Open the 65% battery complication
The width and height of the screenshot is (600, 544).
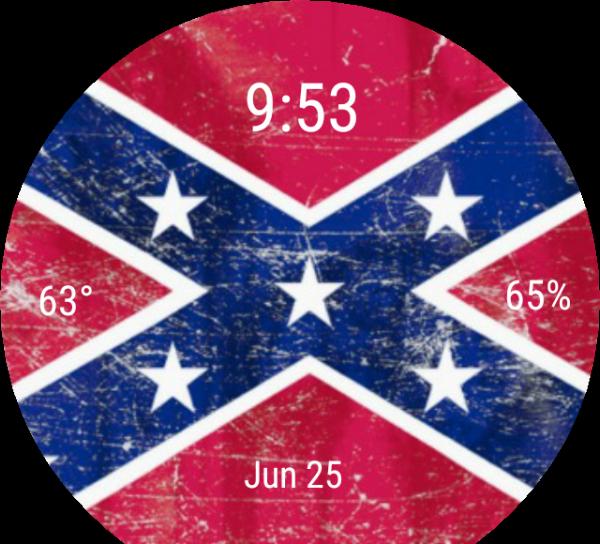pyautogui.click(x=537, y=297)
